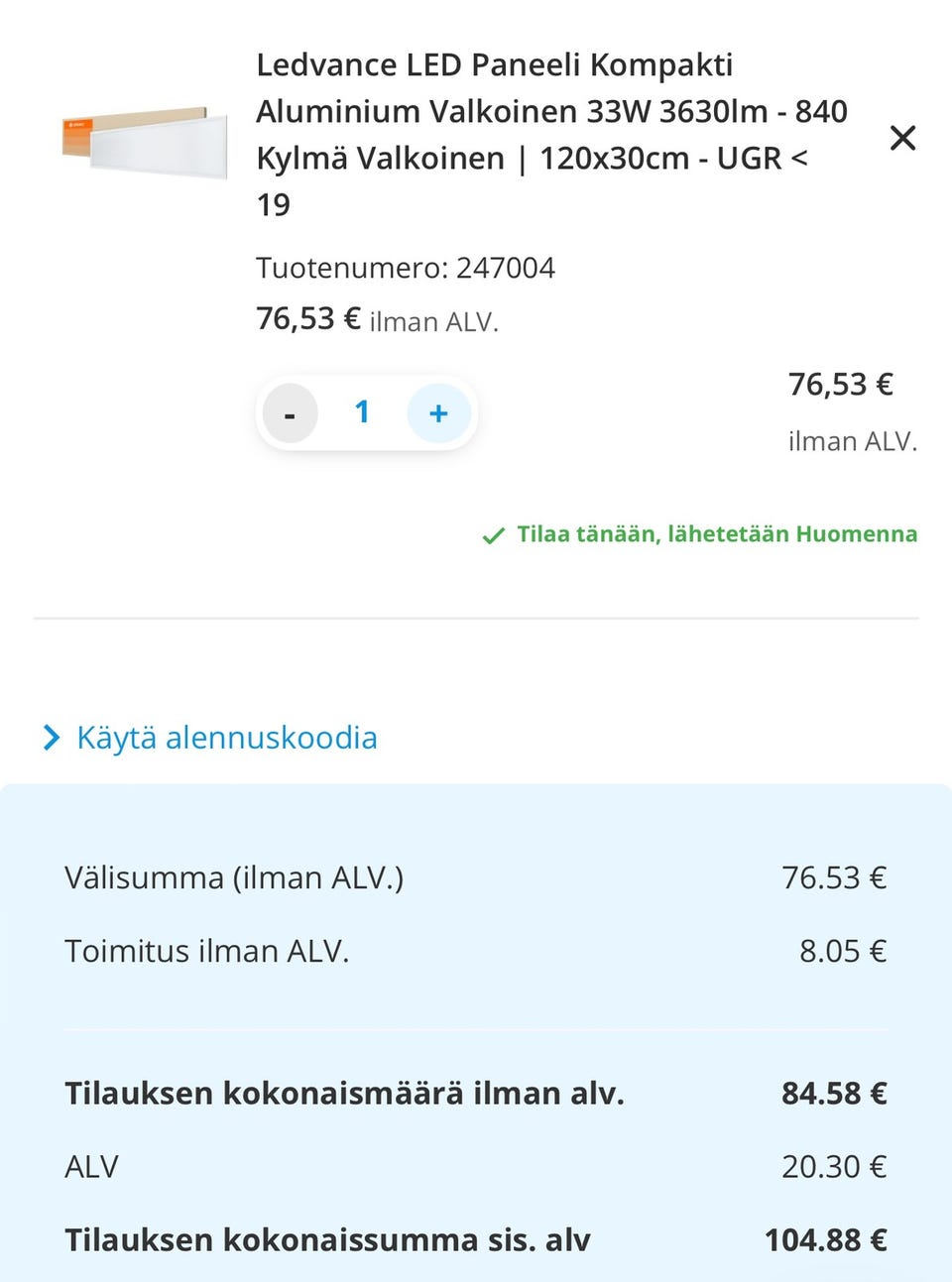The image size is (952, 1282).
Task: Click the Tilaa tänään, lähetetään Huomenna link
Action: [x=716, y=533]
